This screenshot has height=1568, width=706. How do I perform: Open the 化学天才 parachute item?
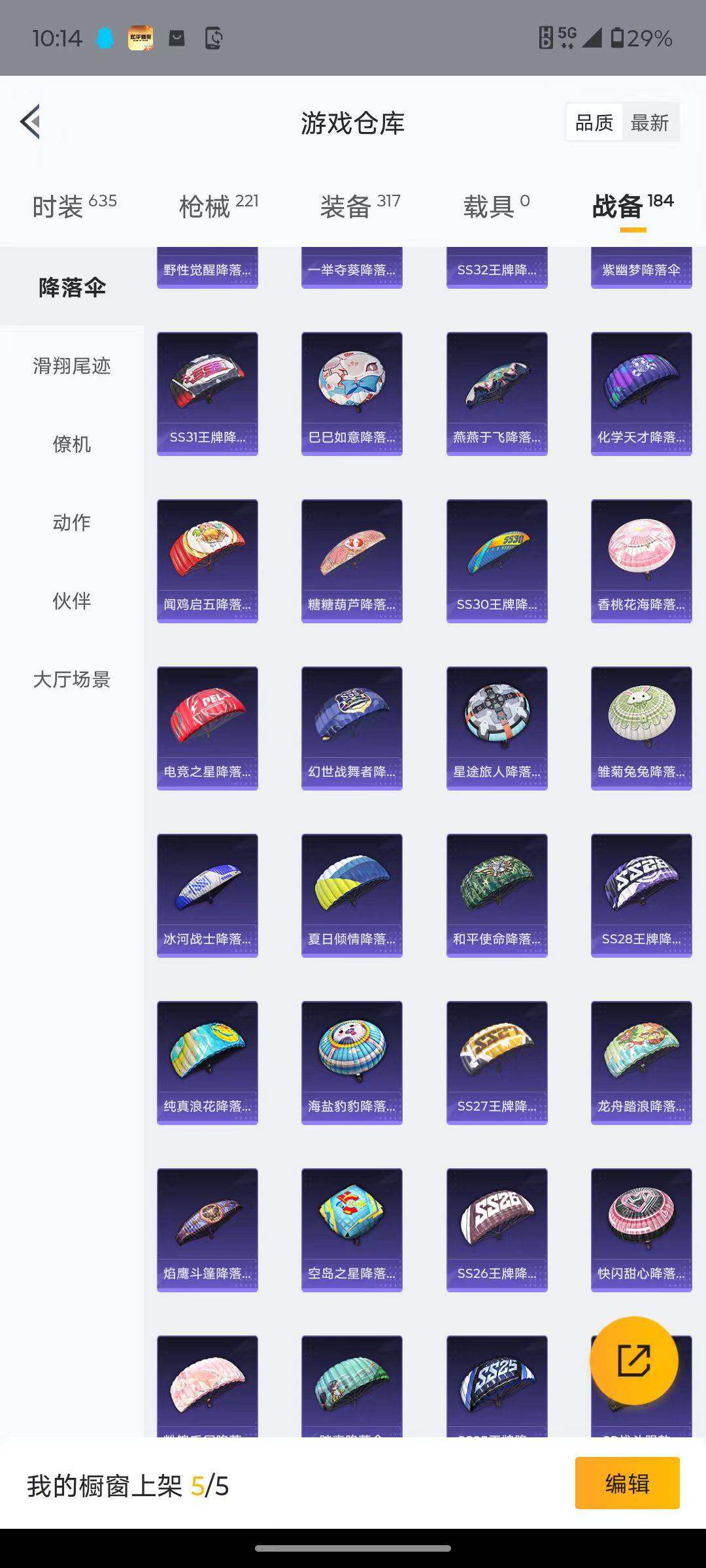[641, 391]
